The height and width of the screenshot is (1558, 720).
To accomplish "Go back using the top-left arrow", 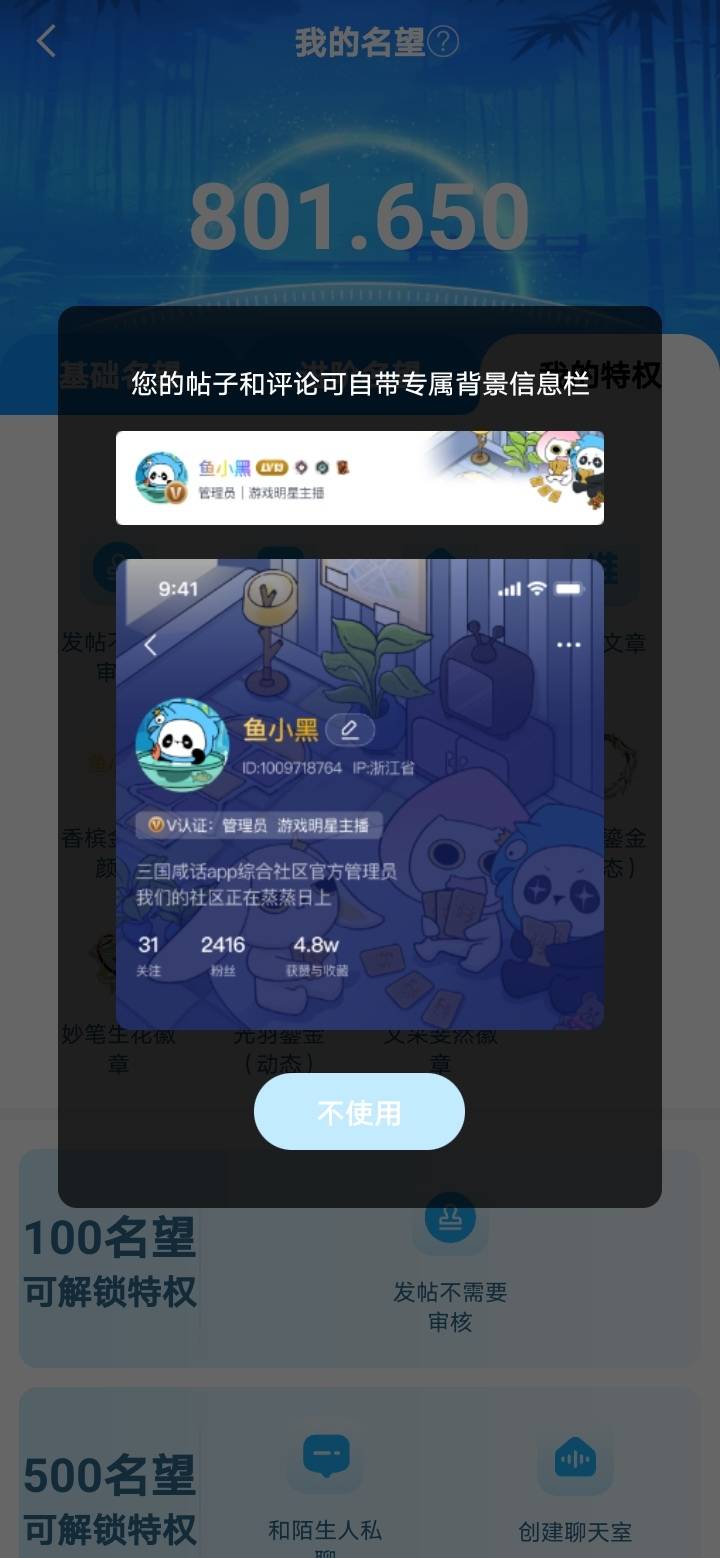I will [46, 41].
